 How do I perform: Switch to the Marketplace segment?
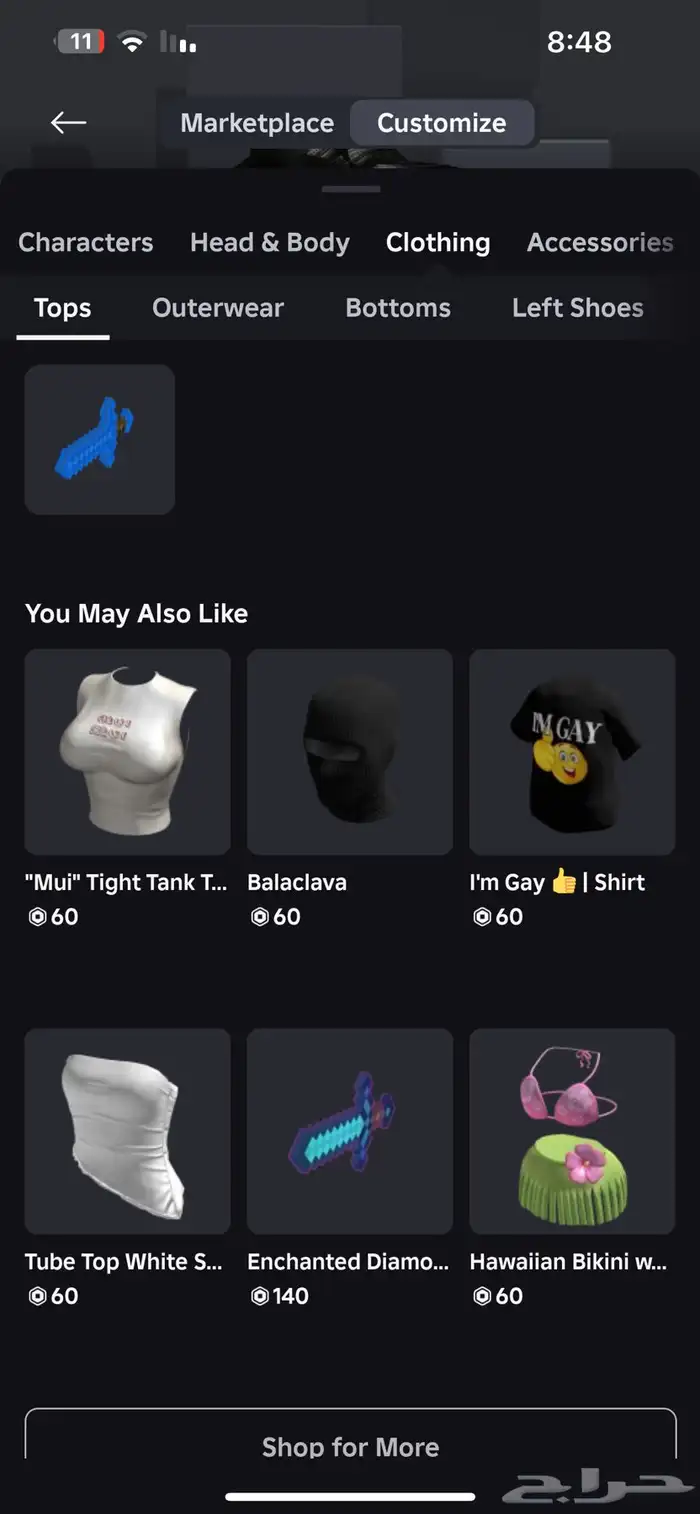[257, 123]
